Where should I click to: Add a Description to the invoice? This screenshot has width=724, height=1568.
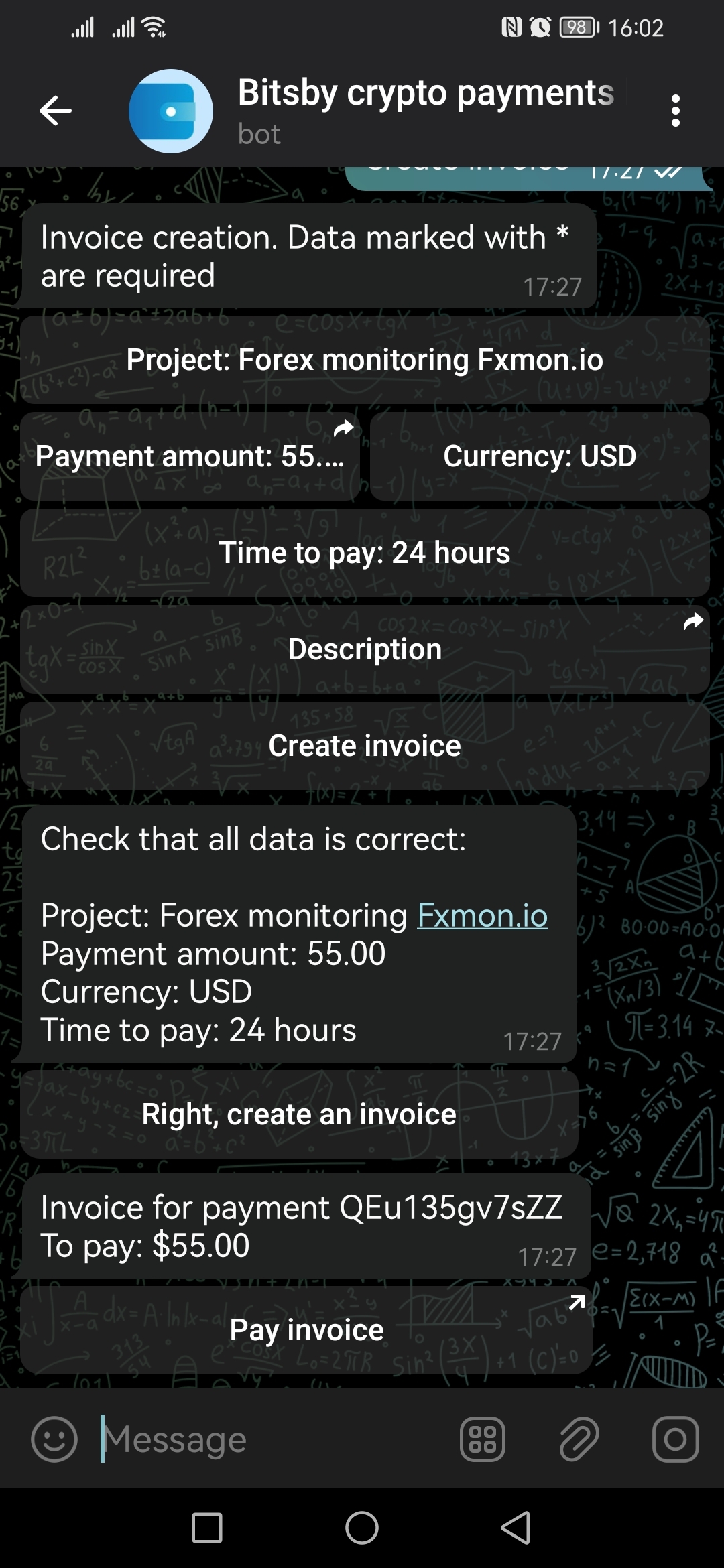pyautogui.click(x=365, y=649)
